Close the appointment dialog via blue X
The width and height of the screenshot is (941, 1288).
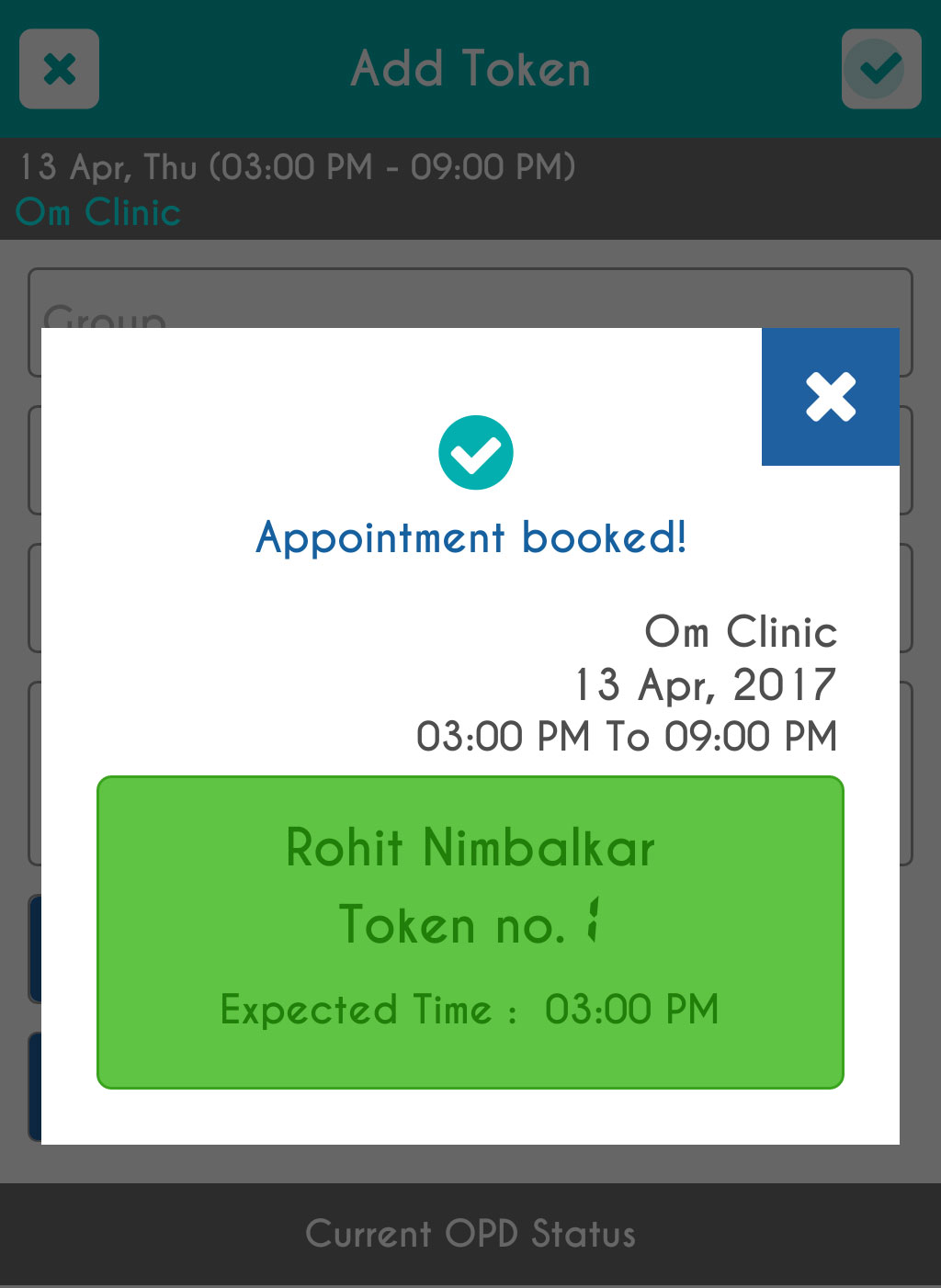pos(830,396)
